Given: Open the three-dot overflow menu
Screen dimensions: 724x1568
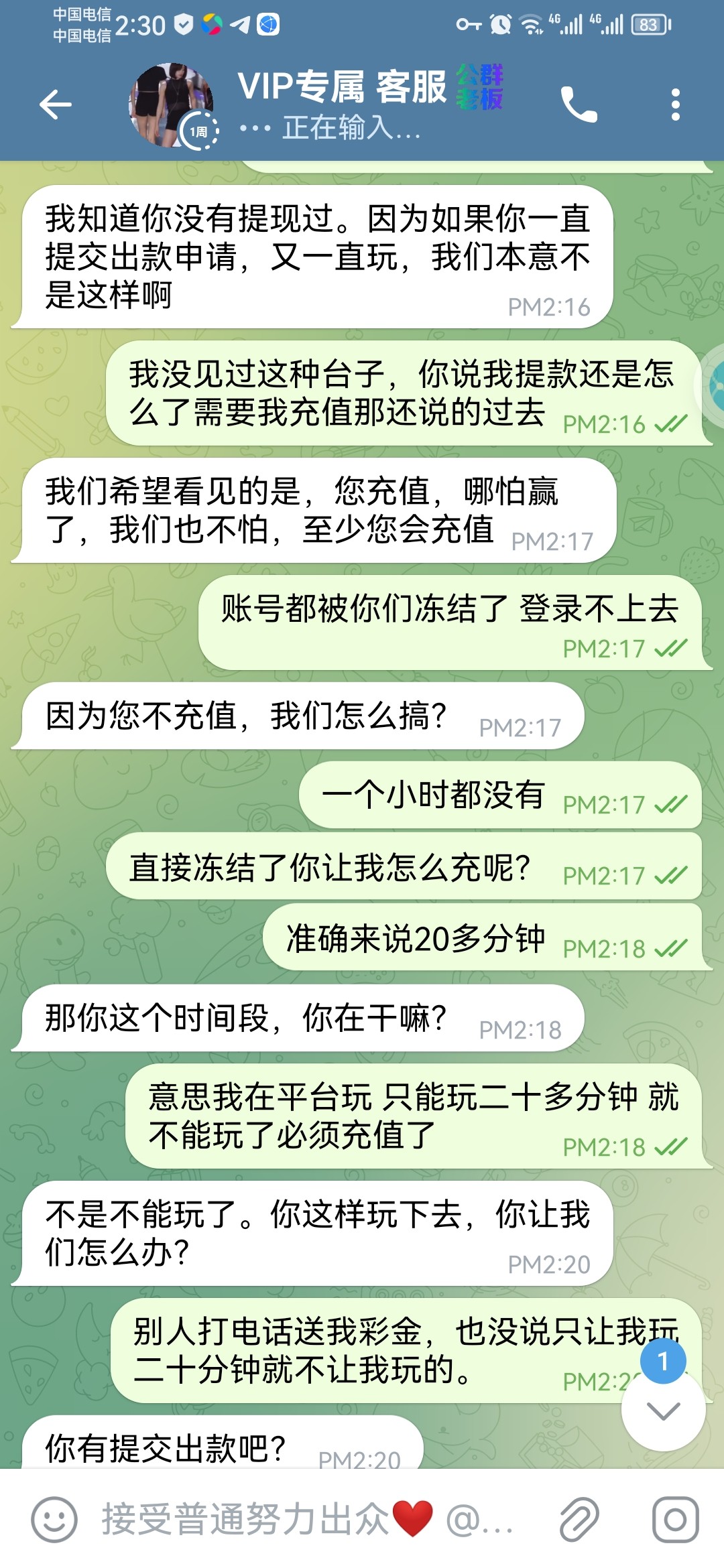Looking at the screenshot, I should [x=675, y=105].
